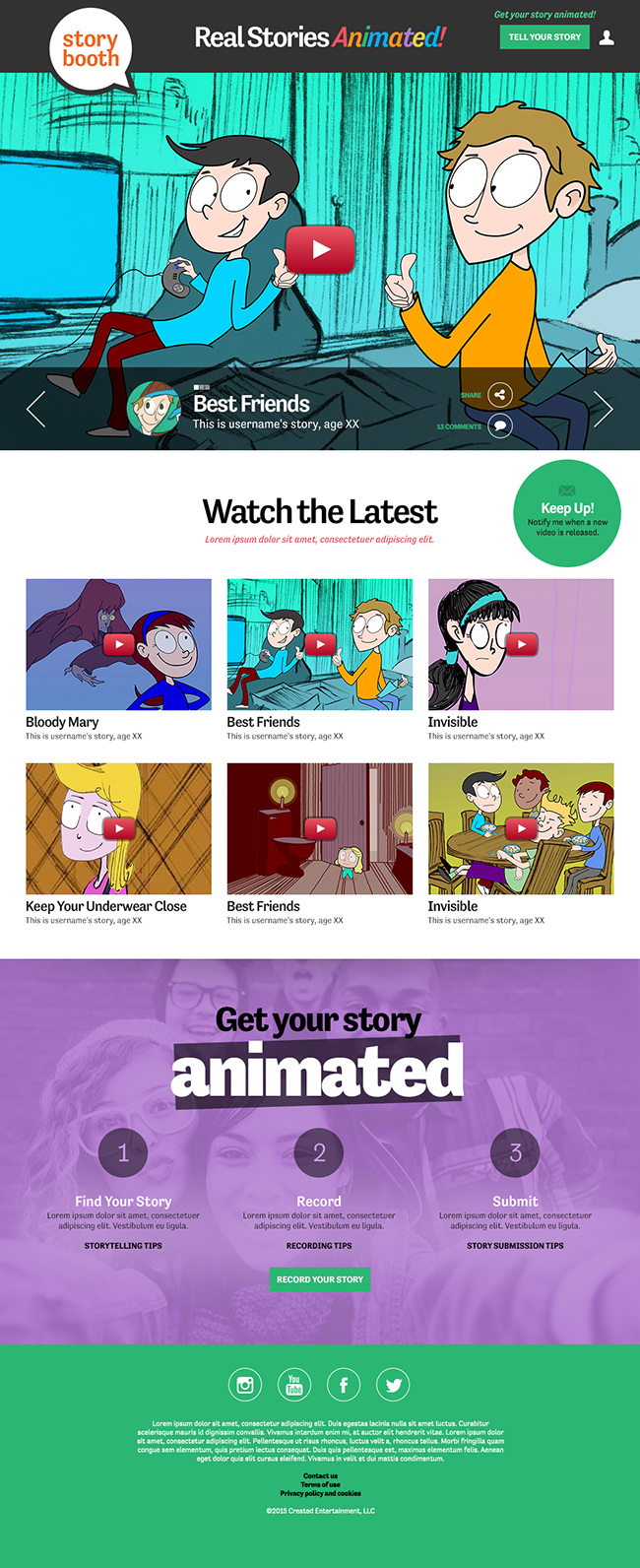The height and width of the screenshot is (1568, 640).
Task: Tap the Tell Your Story button
Action: coord(544,37)
